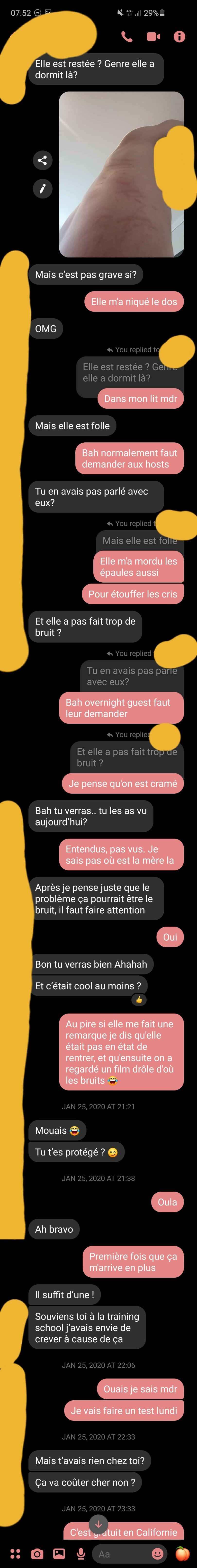Viewport: 197px width, 1568px height.
Task: Start a voice call
Action: (127, 37)
